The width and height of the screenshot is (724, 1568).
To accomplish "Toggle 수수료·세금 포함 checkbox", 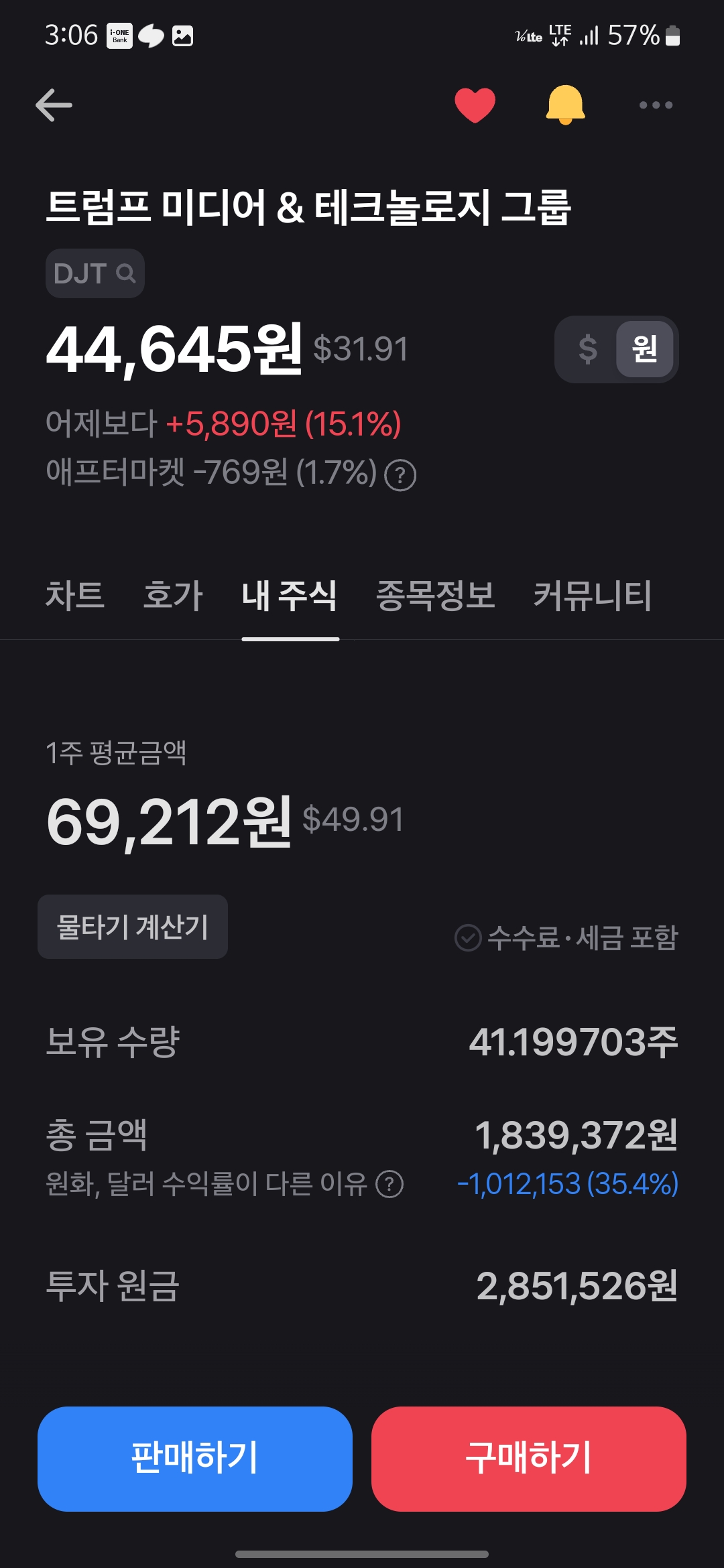I will tap(566, 937).
